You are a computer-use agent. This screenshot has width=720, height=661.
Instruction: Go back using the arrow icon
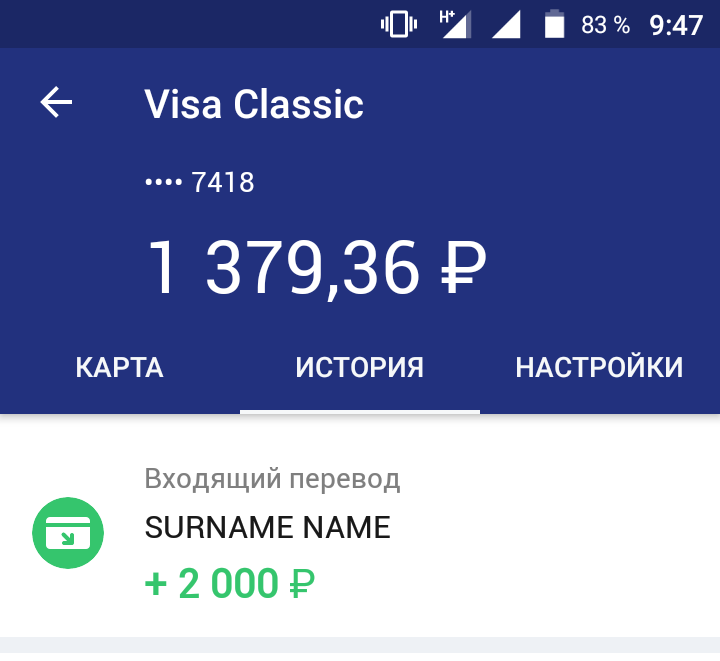(56, 103)
